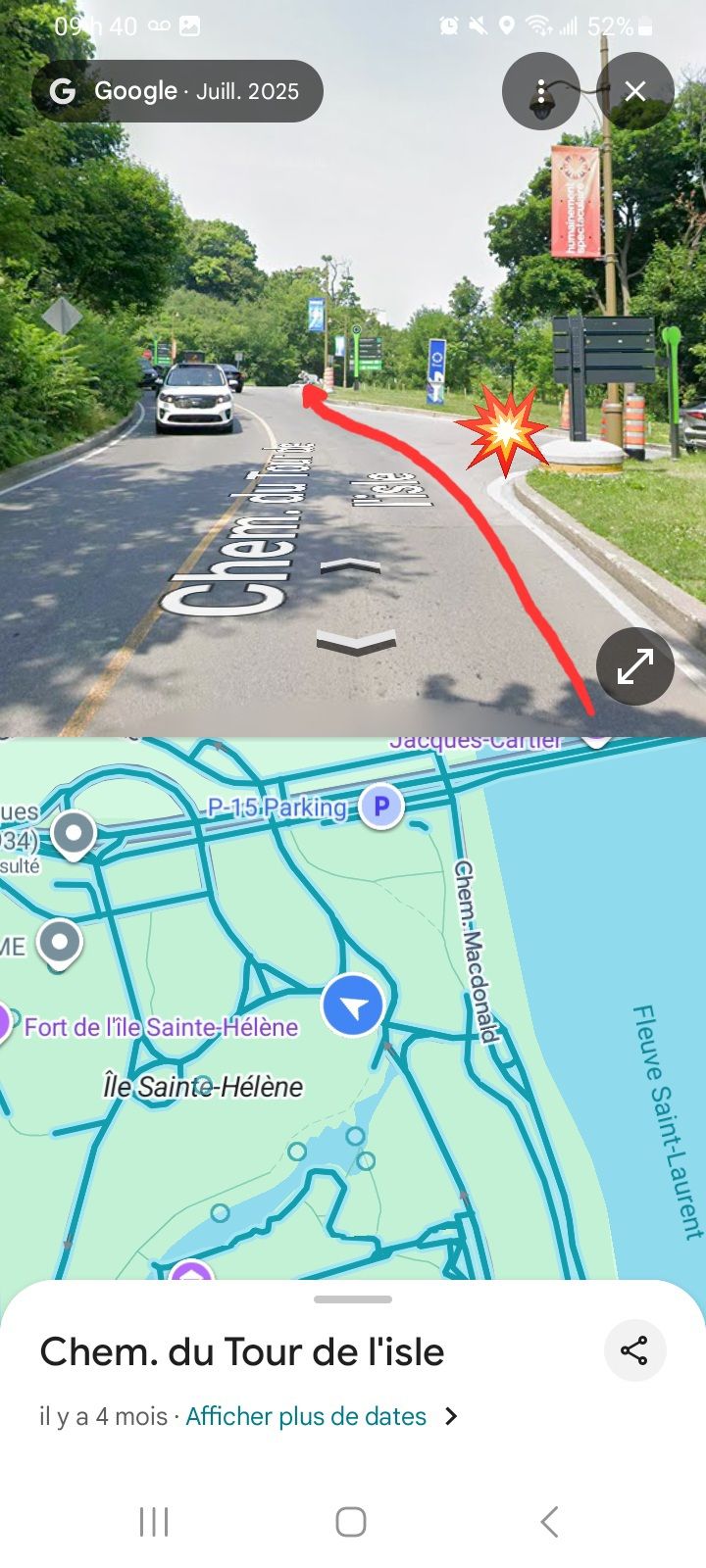This screenshot has height=1568, width=706.
Task: Go to the home screen
Action: tap(351, 1522)
